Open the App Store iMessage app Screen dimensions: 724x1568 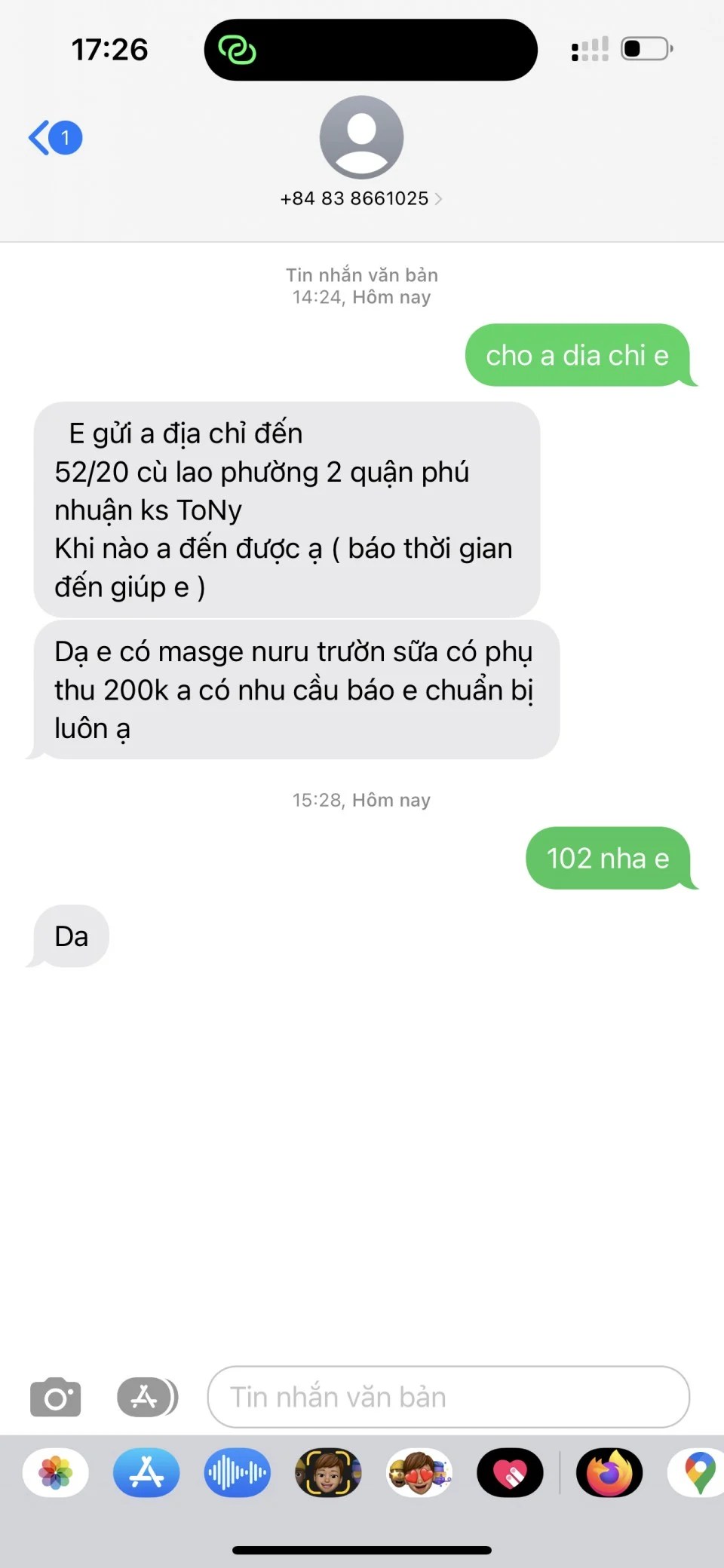pos(146,1472)
